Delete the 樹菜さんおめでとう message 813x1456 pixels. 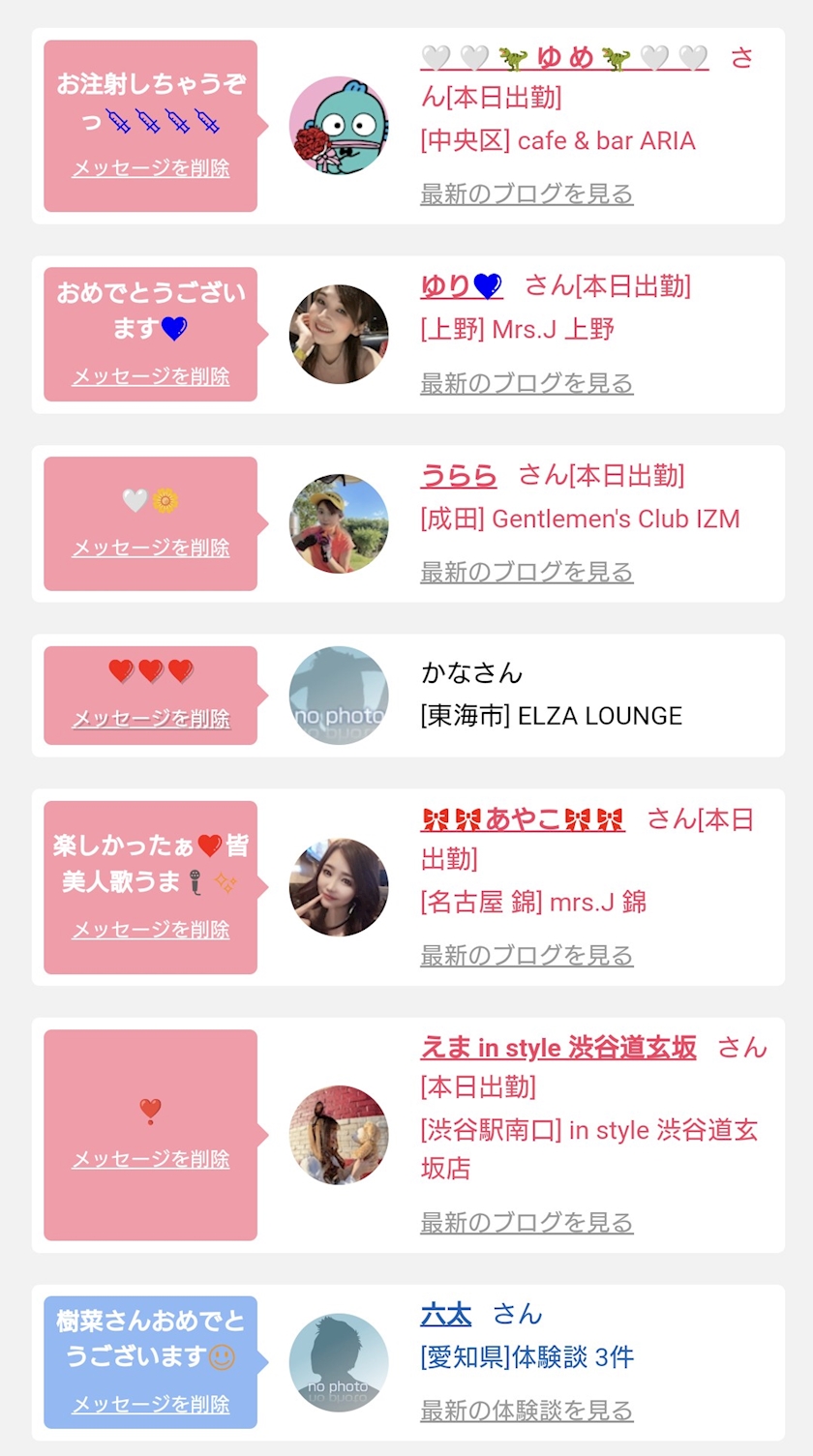pyautogui.click(x=151, y=1404)
